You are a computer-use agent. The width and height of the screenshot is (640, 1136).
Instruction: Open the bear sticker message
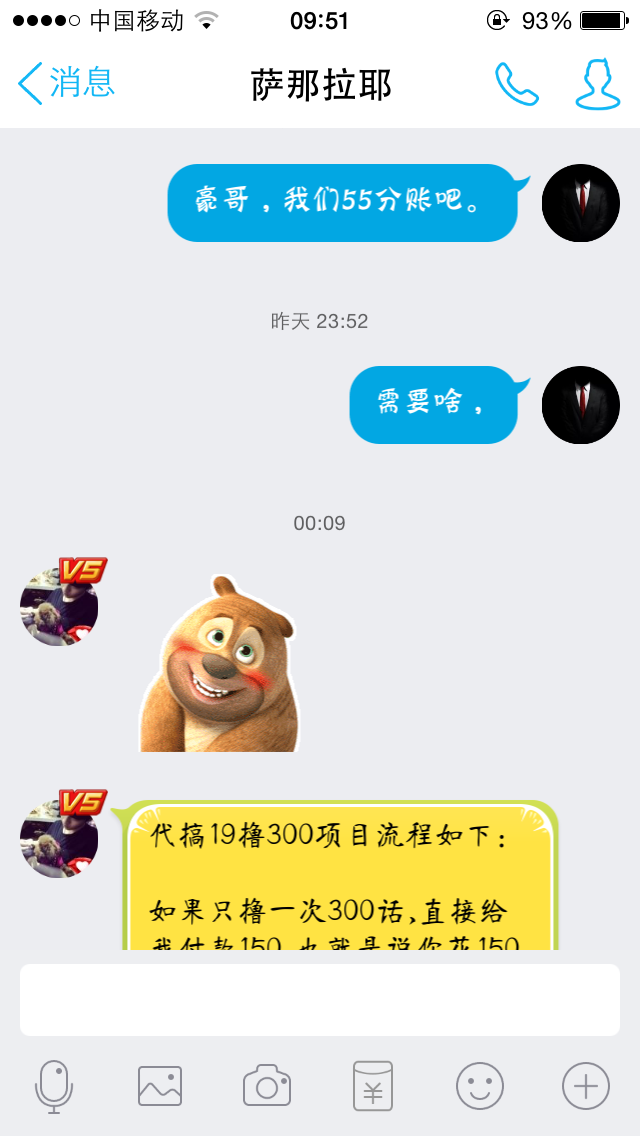(219, 664)
